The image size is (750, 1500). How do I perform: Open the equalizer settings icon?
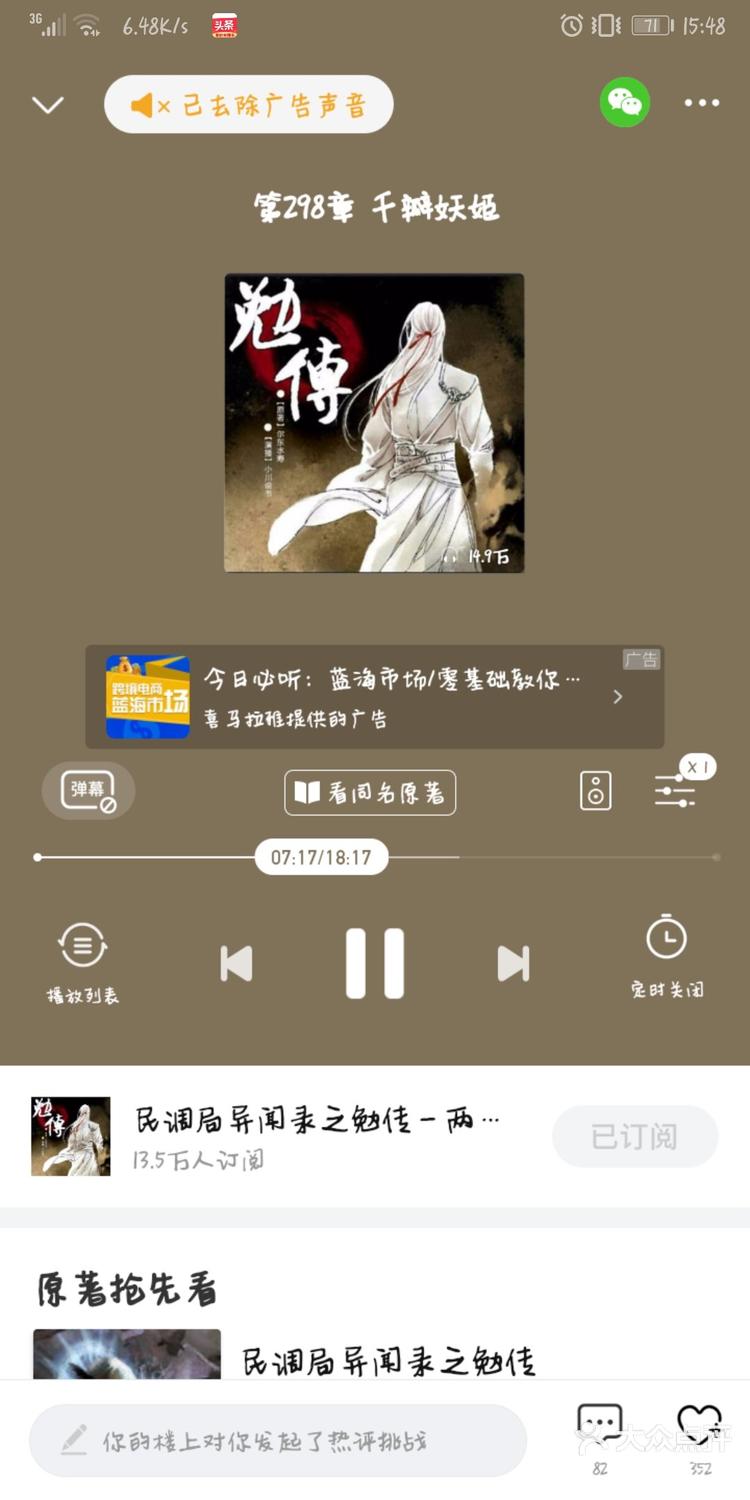click(674, 793)
